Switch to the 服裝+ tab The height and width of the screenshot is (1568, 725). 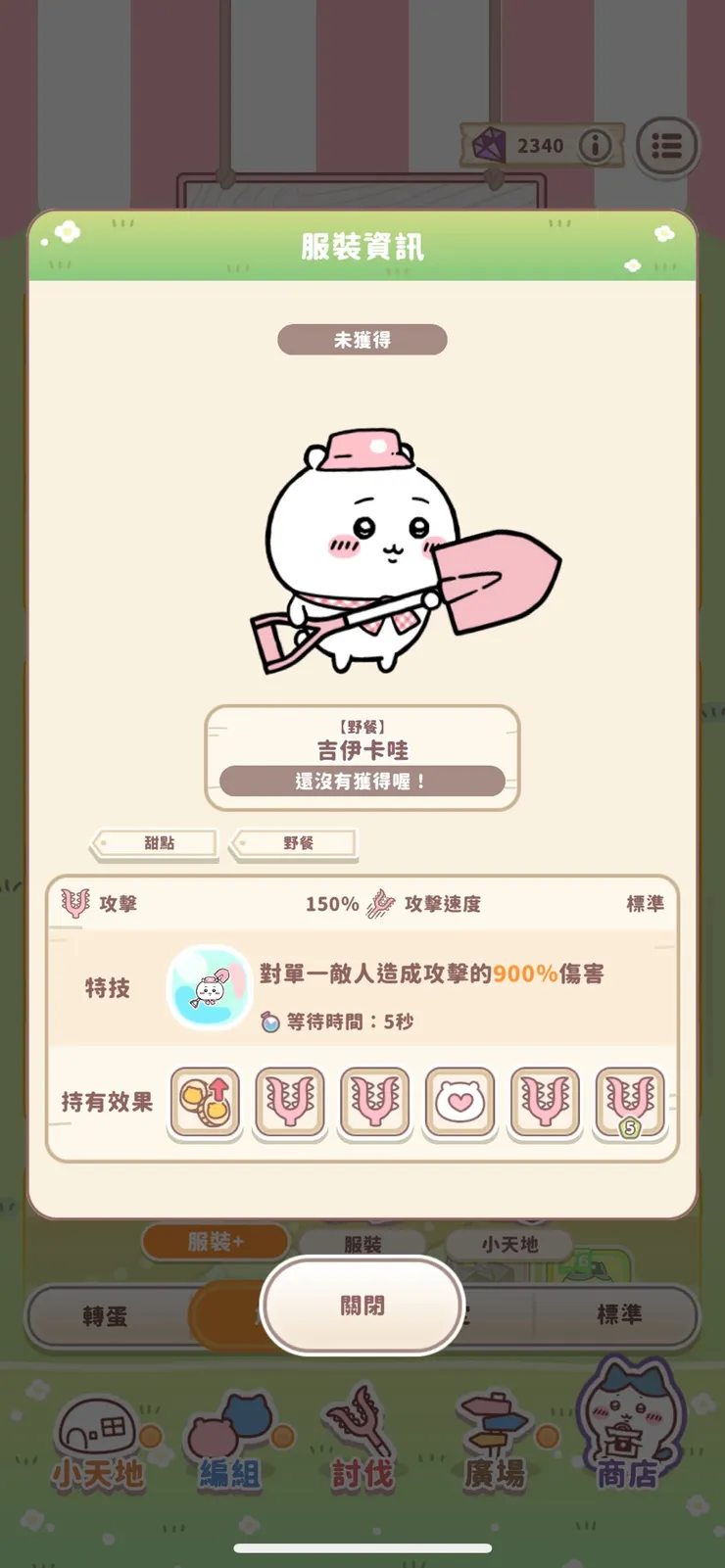(215, 1241)
